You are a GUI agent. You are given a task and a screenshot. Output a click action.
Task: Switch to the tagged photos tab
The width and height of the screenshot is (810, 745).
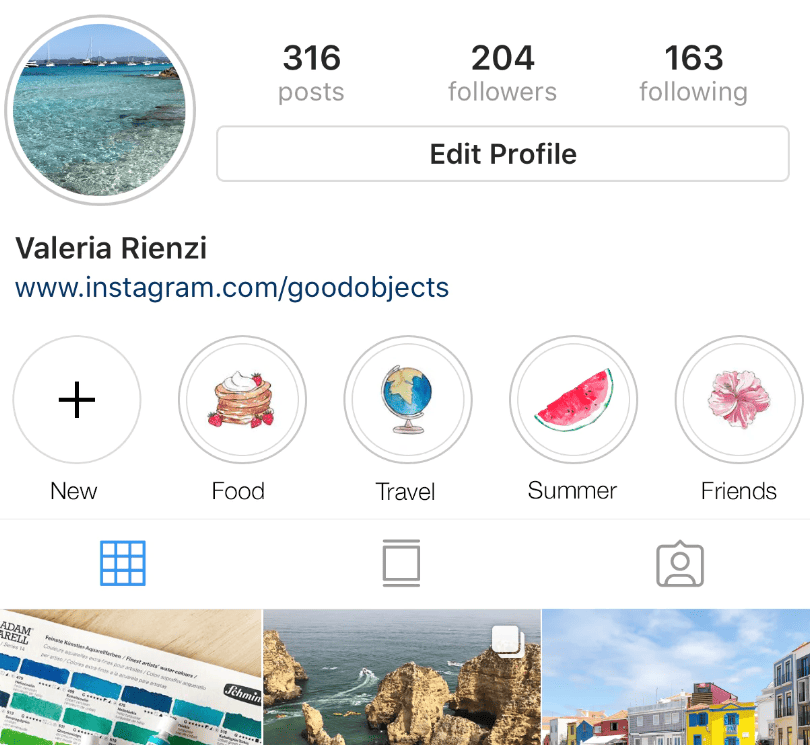(680, 564)
